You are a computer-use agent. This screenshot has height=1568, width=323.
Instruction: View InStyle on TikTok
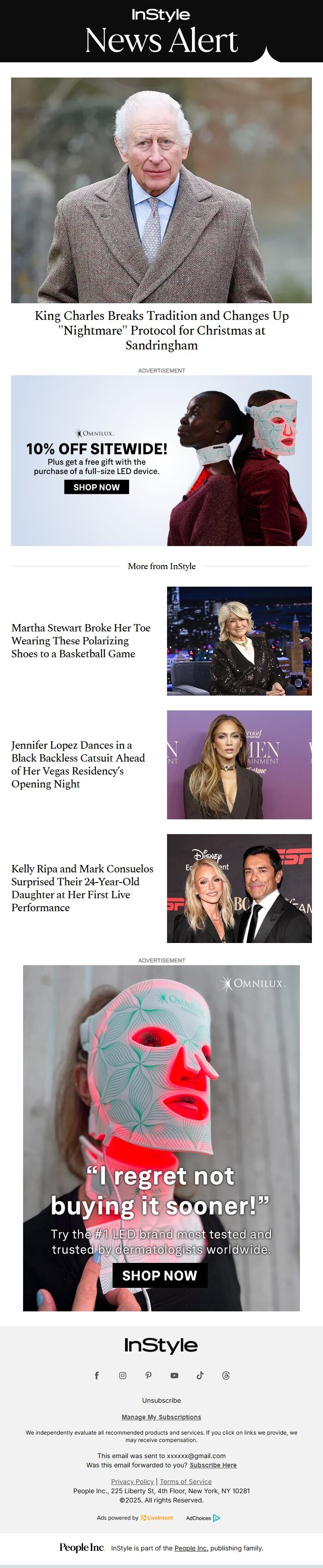(200, 1376)
